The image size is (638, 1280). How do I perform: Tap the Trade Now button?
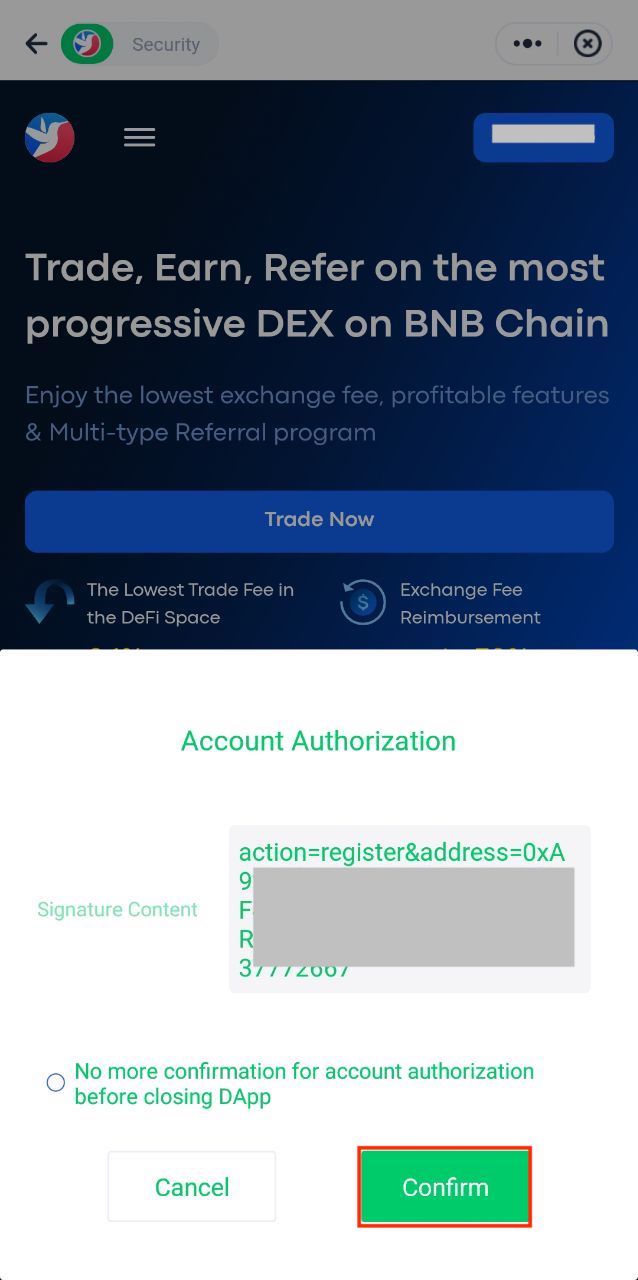coord(319,521)
